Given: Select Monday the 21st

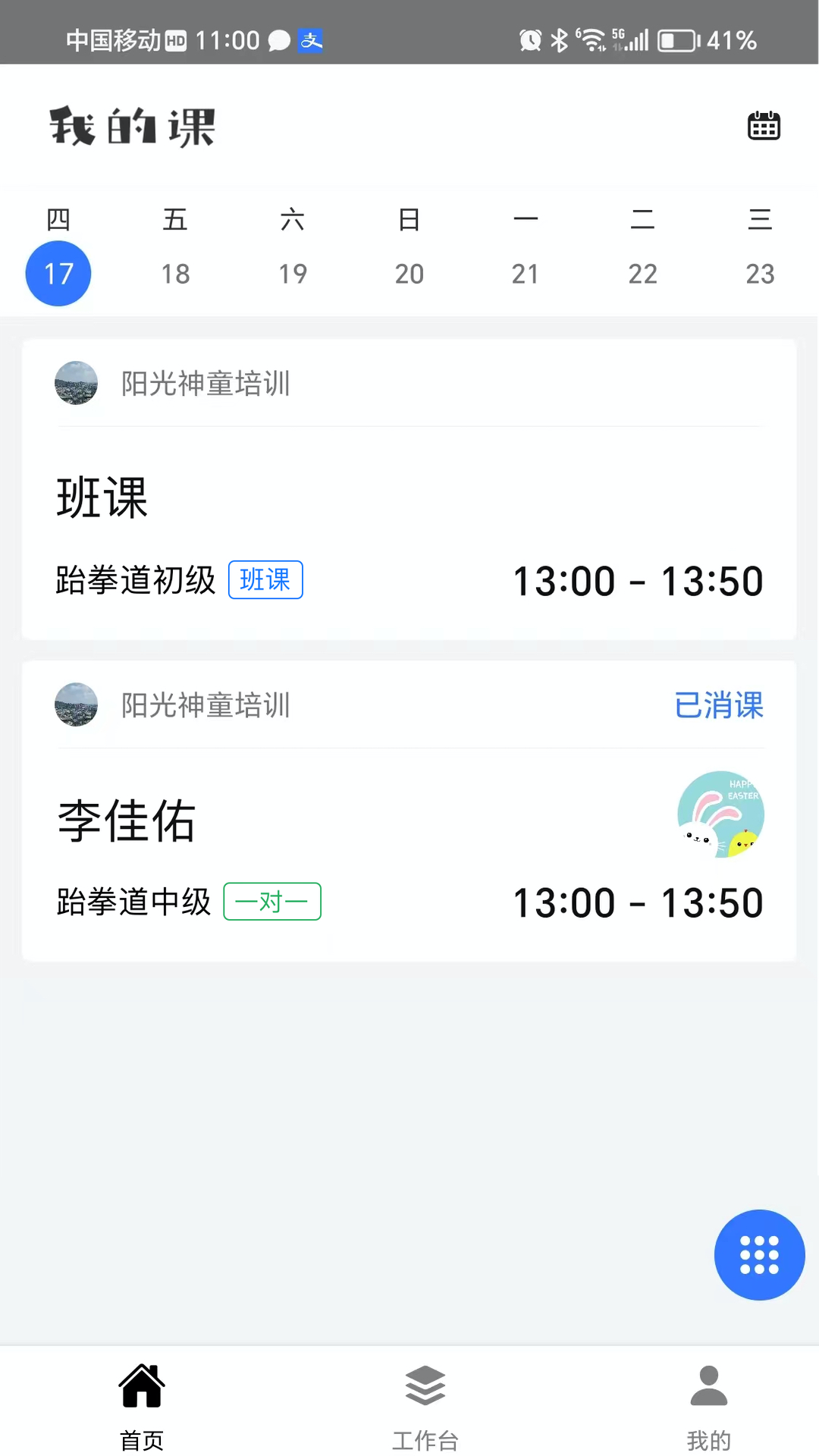Looking at the screenshot, I should (526, 273).
